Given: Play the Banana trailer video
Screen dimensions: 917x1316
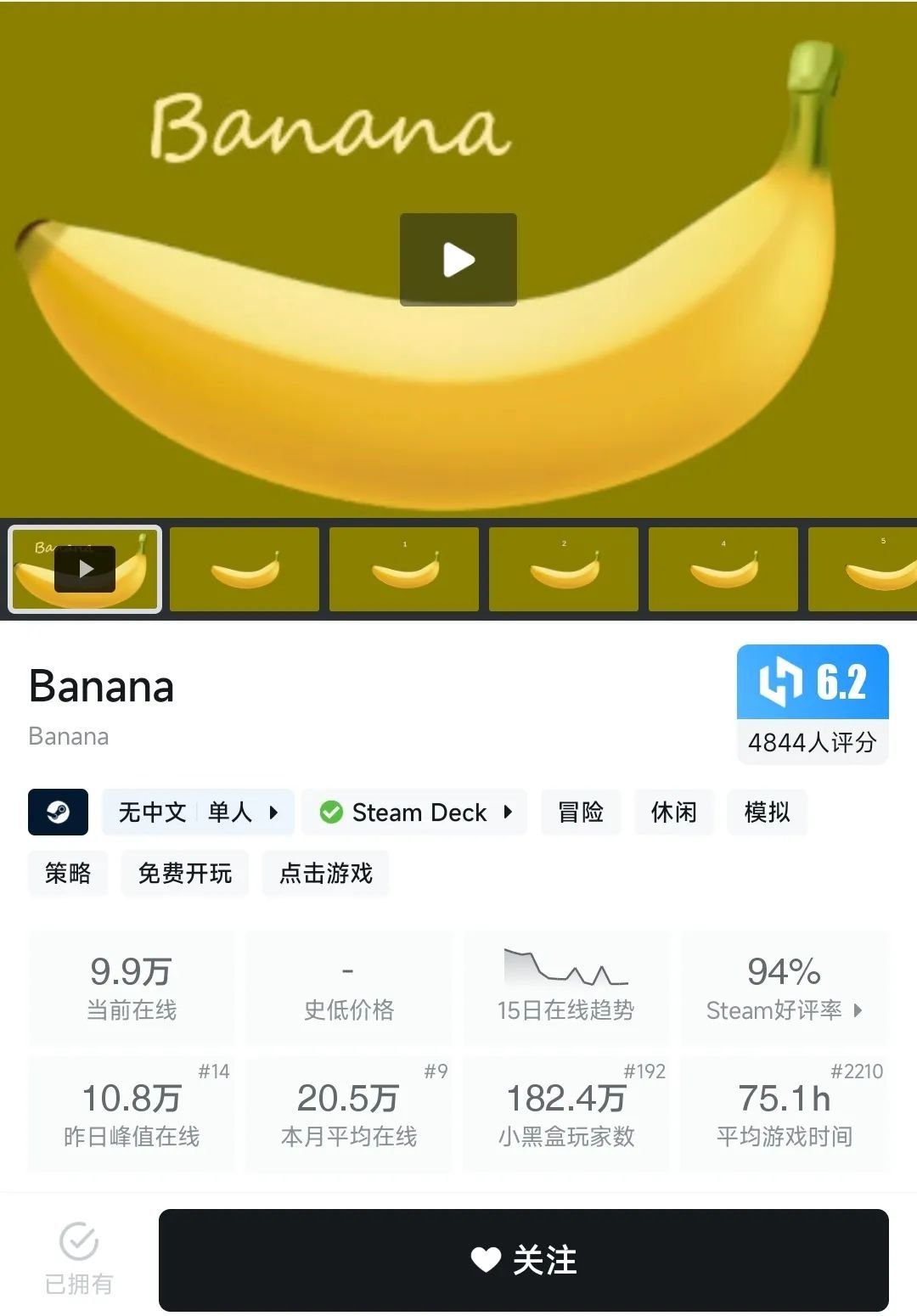Looking at the screenshot, I should pos(458,259).
